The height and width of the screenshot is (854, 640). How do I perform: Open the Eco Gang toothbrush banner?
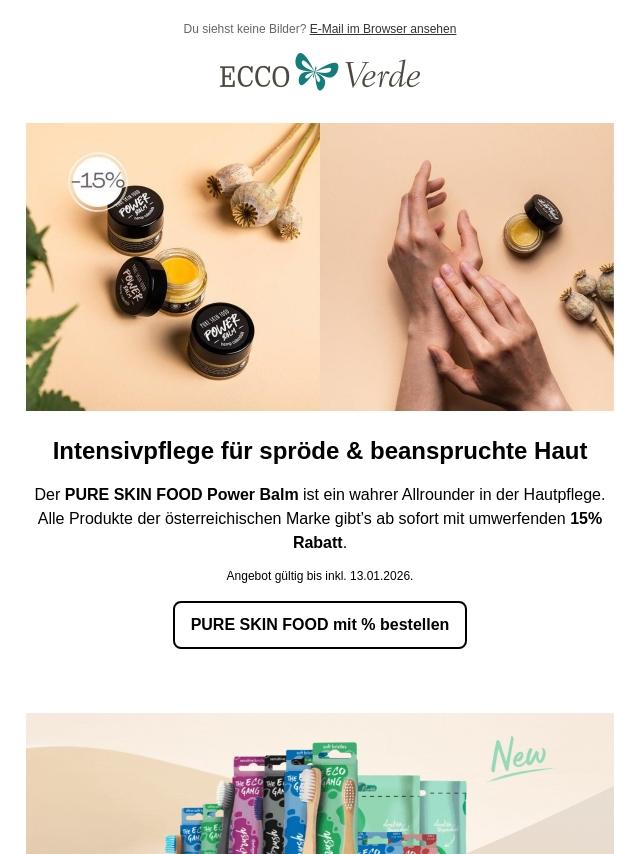pyautogui.click(x=320, y=784)
